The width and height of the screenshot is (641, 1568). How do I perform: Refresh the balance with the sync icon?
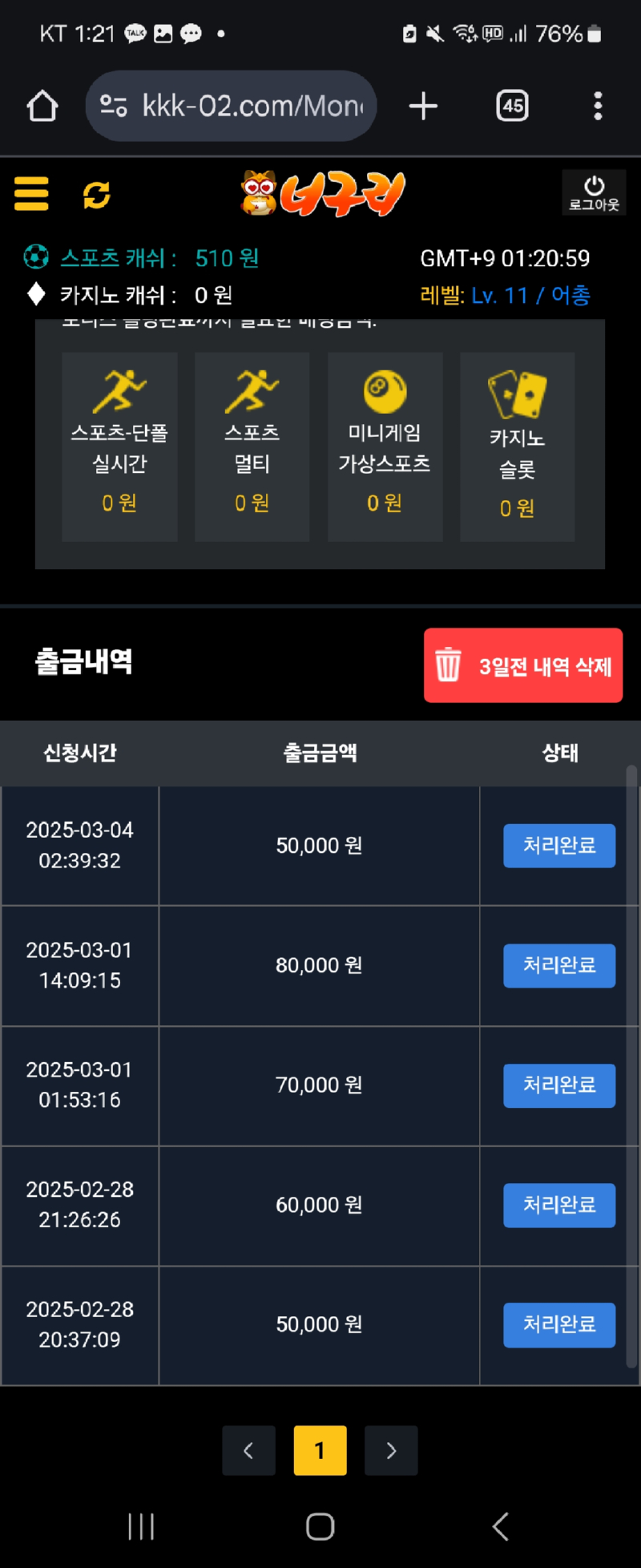[97, 194]
